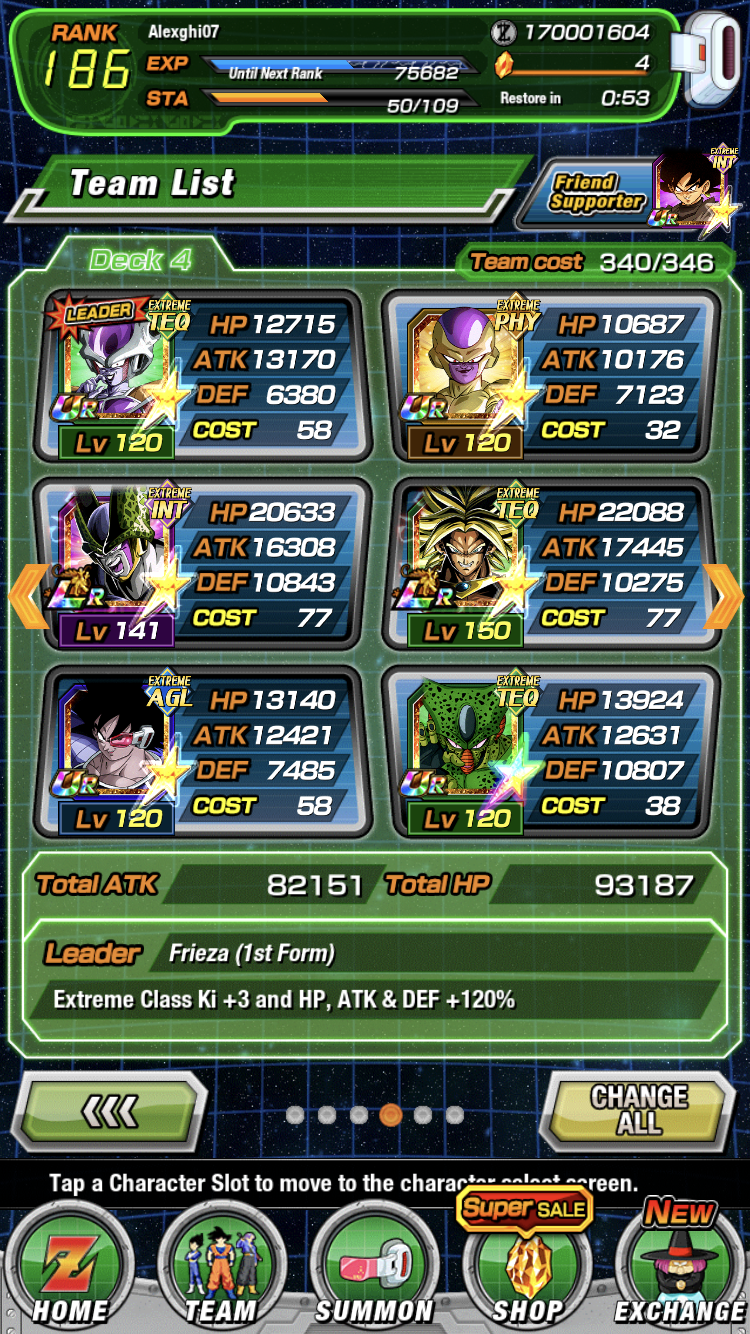Select the leader Frieza TEQ slot
The image size is (750, 1334).
pos(202,375)
